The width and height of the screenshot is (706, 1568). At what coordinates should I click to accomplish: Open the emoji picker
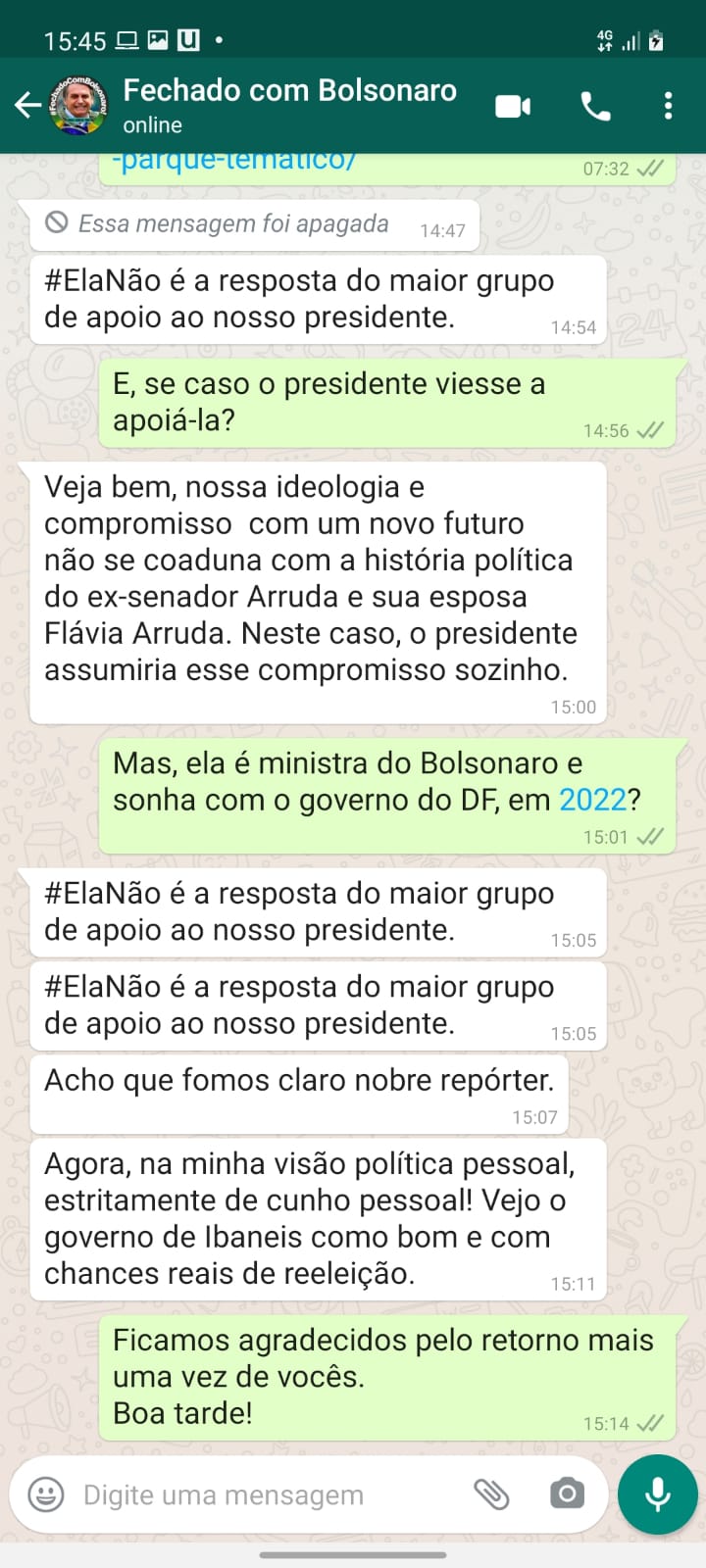click(x=46, y=1494)
